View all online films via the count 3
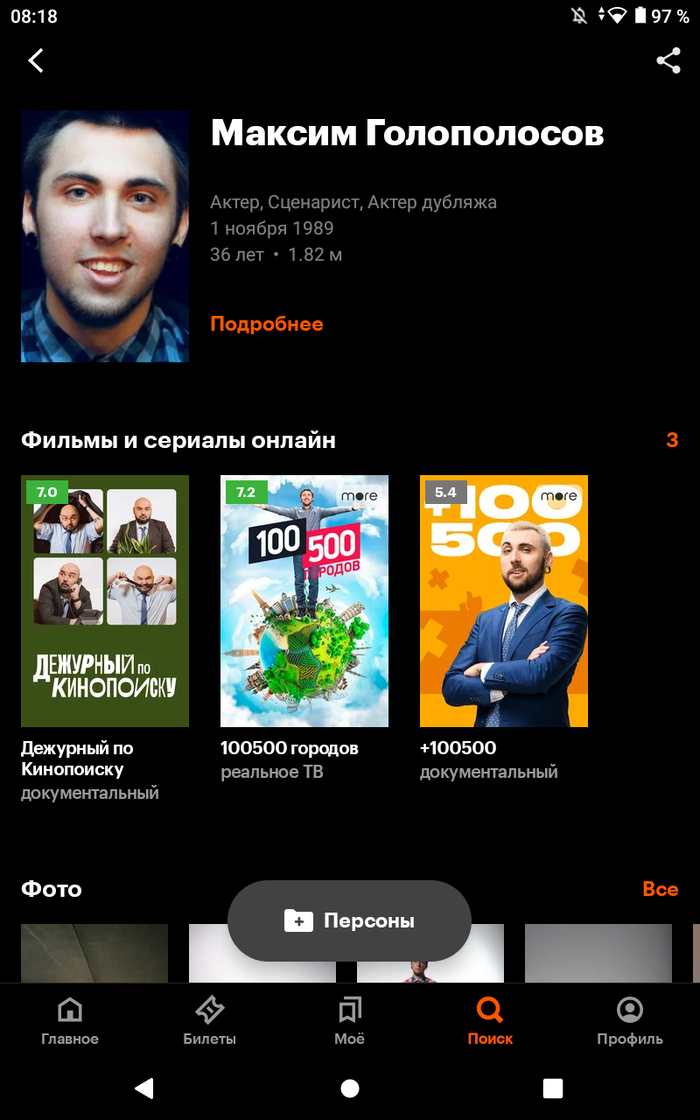Image resolution: width=700 pixels, height=1120 pixels. tap(672, 440)
